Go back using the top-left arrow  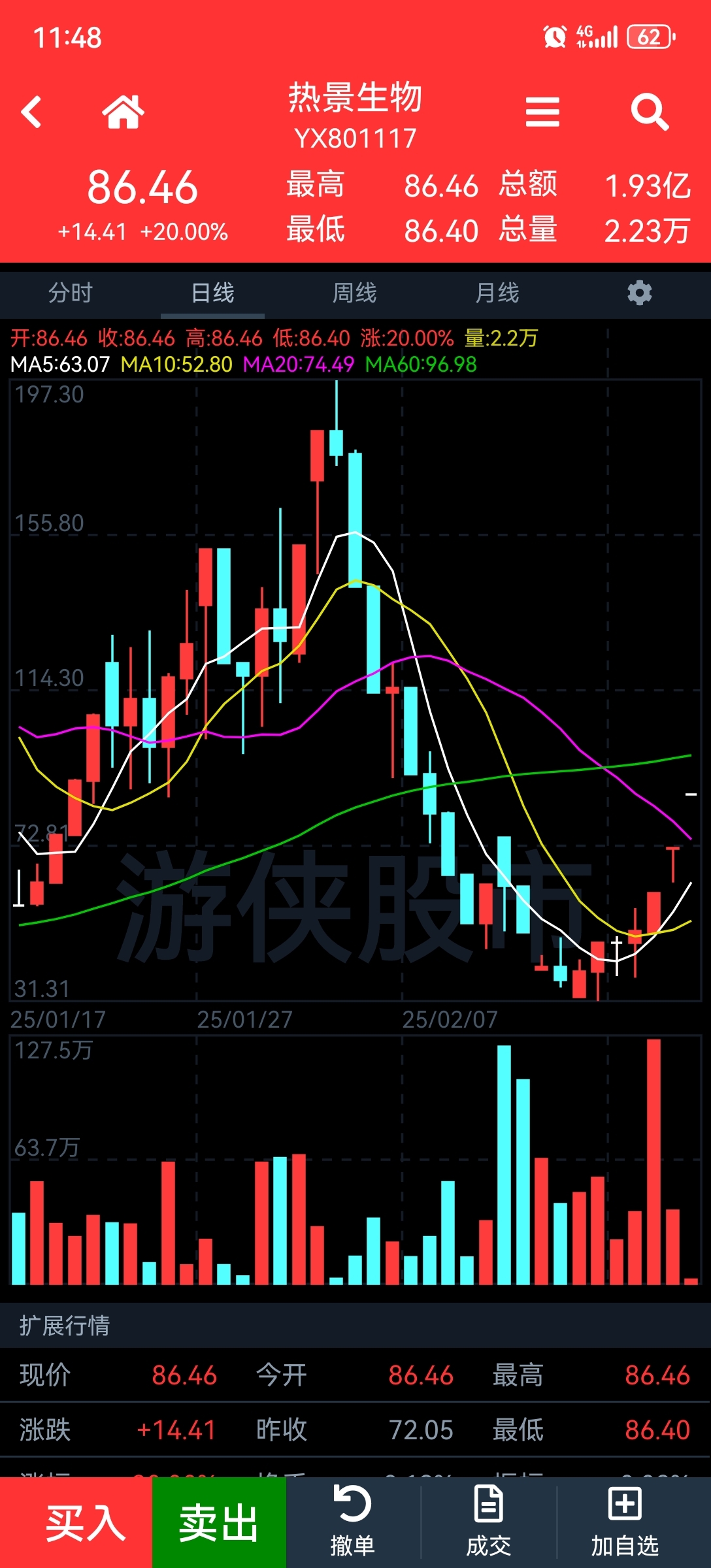31,112
